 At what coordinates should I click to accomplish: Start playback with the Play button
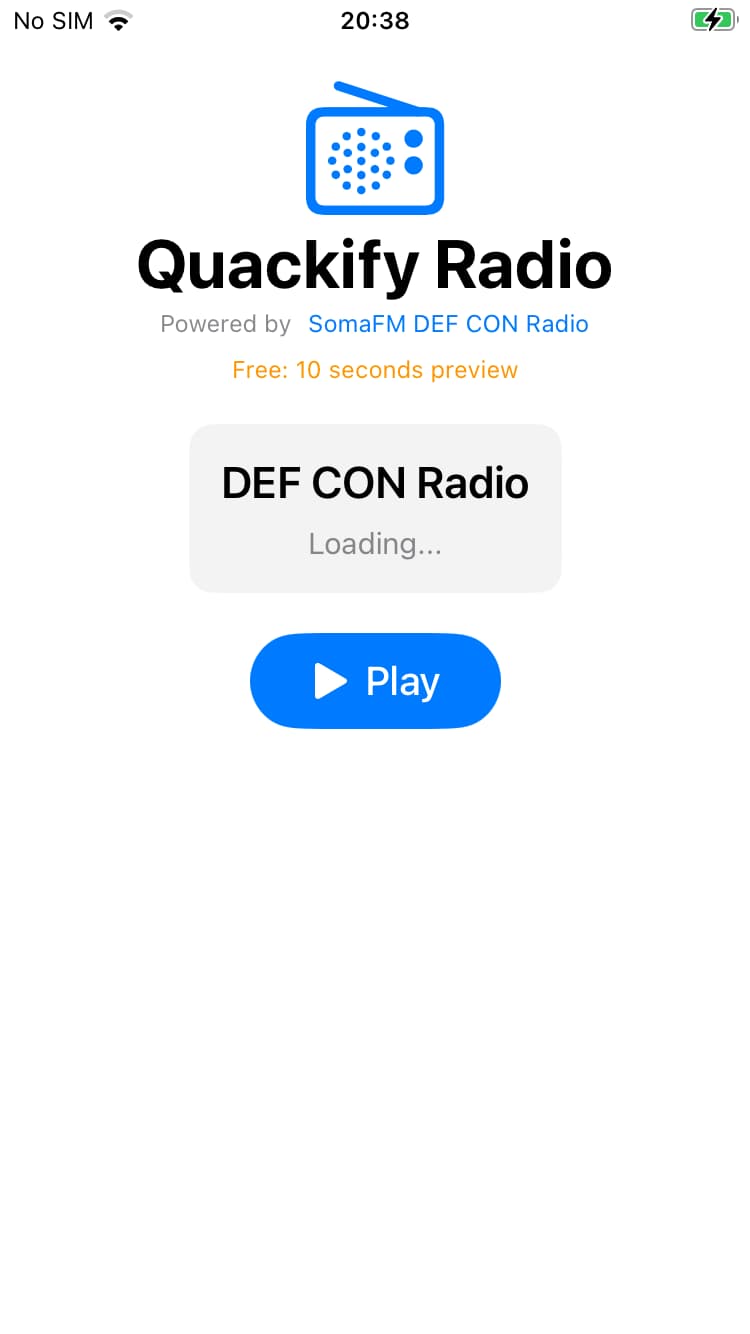click(375, 681)
